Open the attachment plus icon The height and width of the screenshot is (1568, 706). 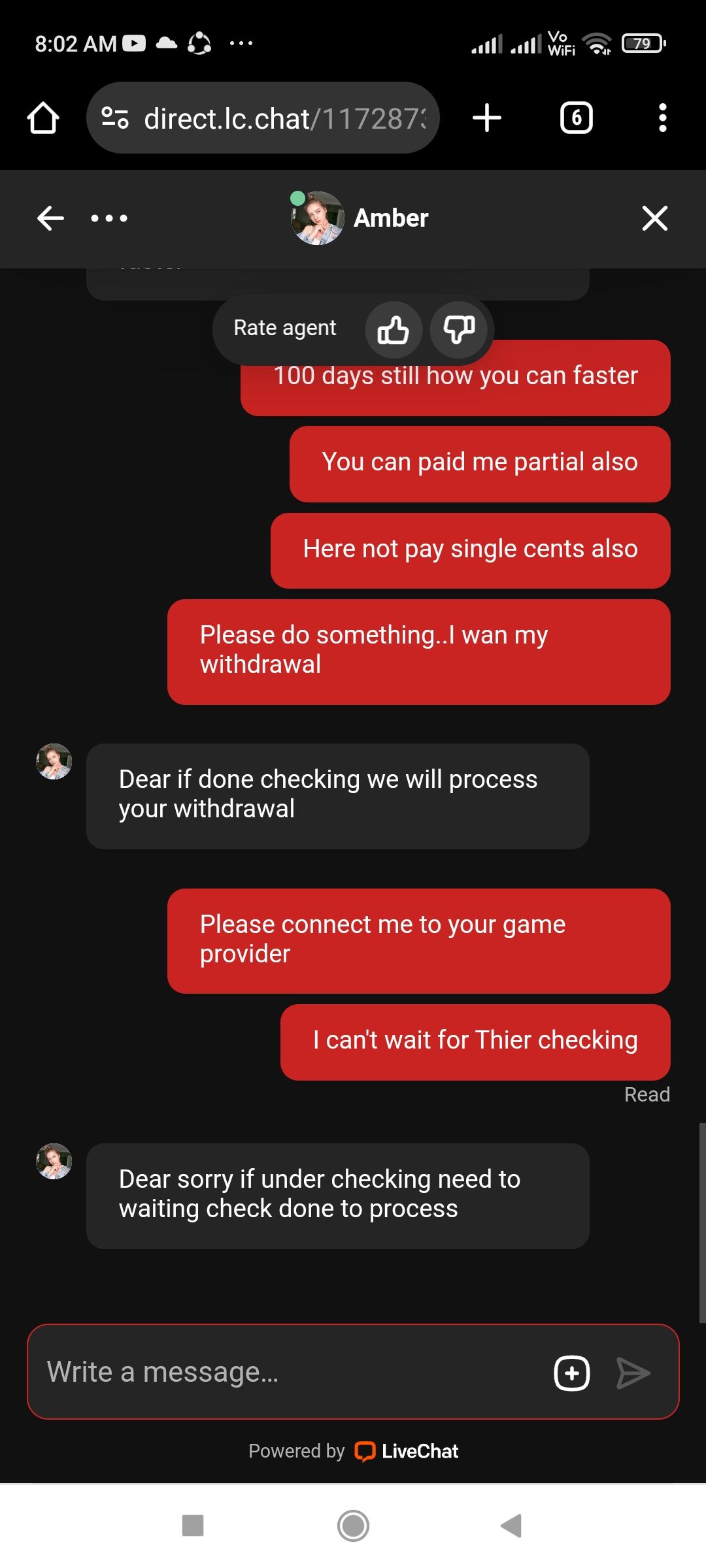(x=572, y=1373)
